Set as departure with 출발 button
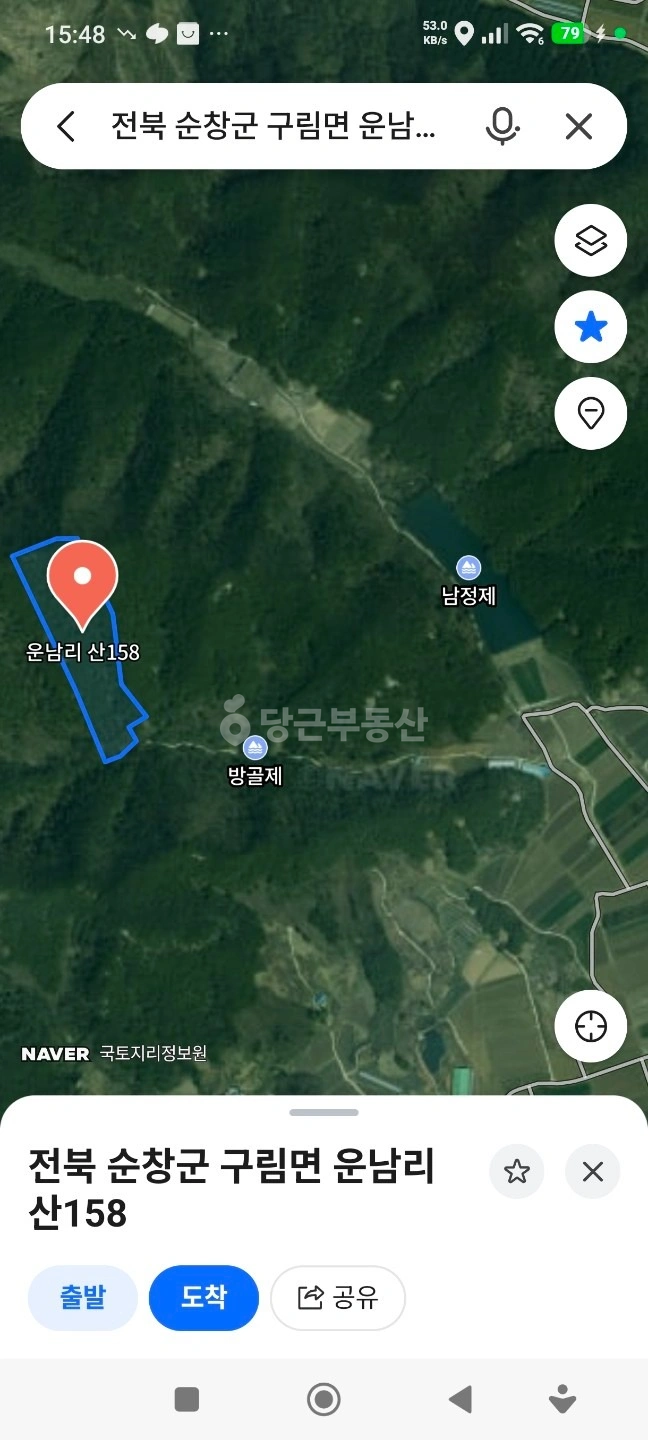This screenshot has height=1440, width=648. (83, 1298)
